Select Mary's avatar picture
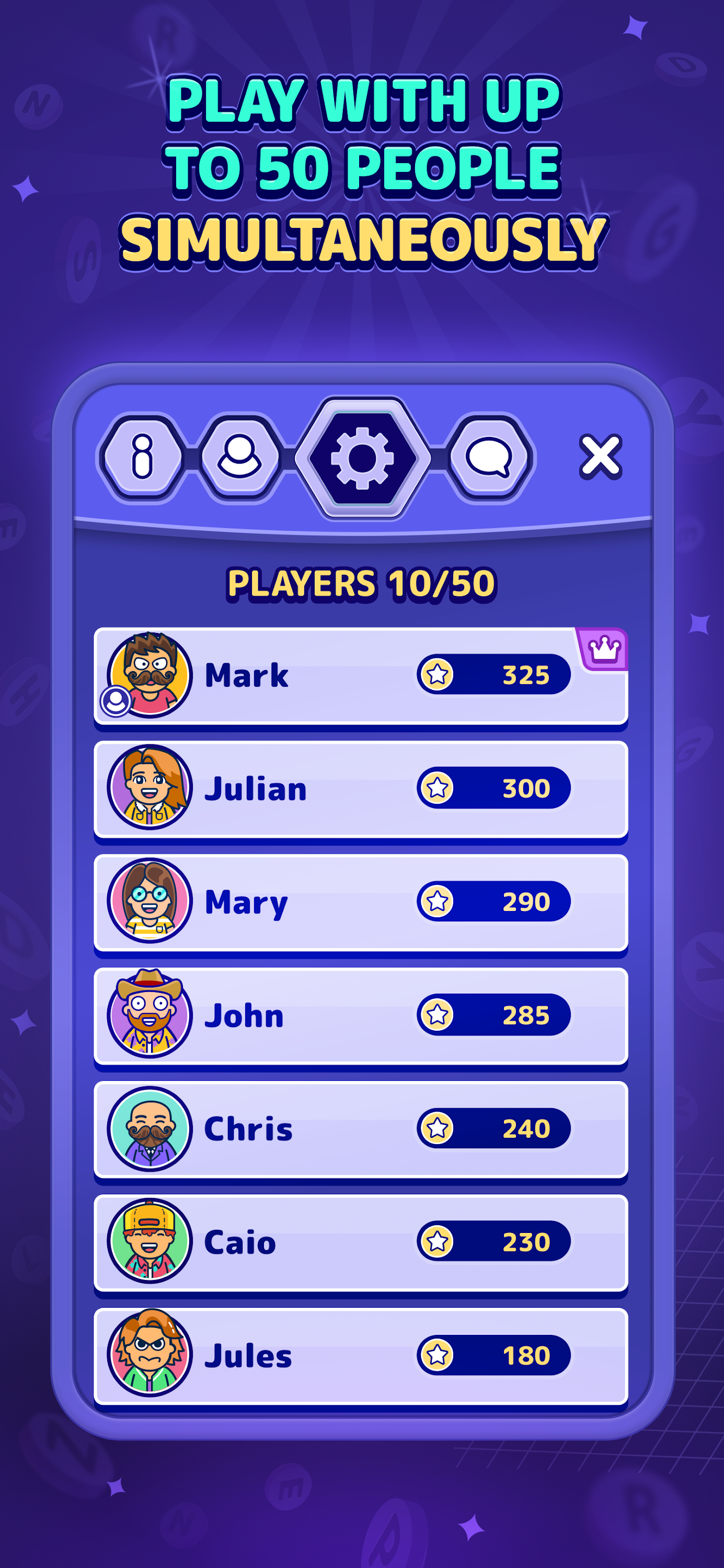 tap(150, 902)
